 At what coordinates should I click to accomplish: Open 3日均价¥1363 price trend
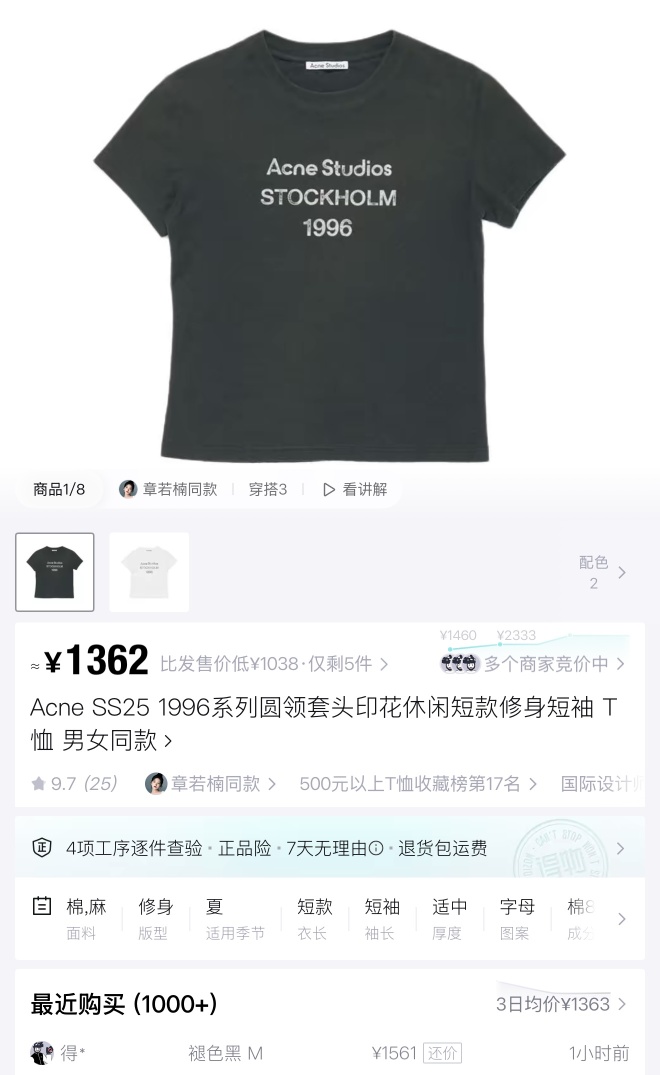(x=561, y=1004)
